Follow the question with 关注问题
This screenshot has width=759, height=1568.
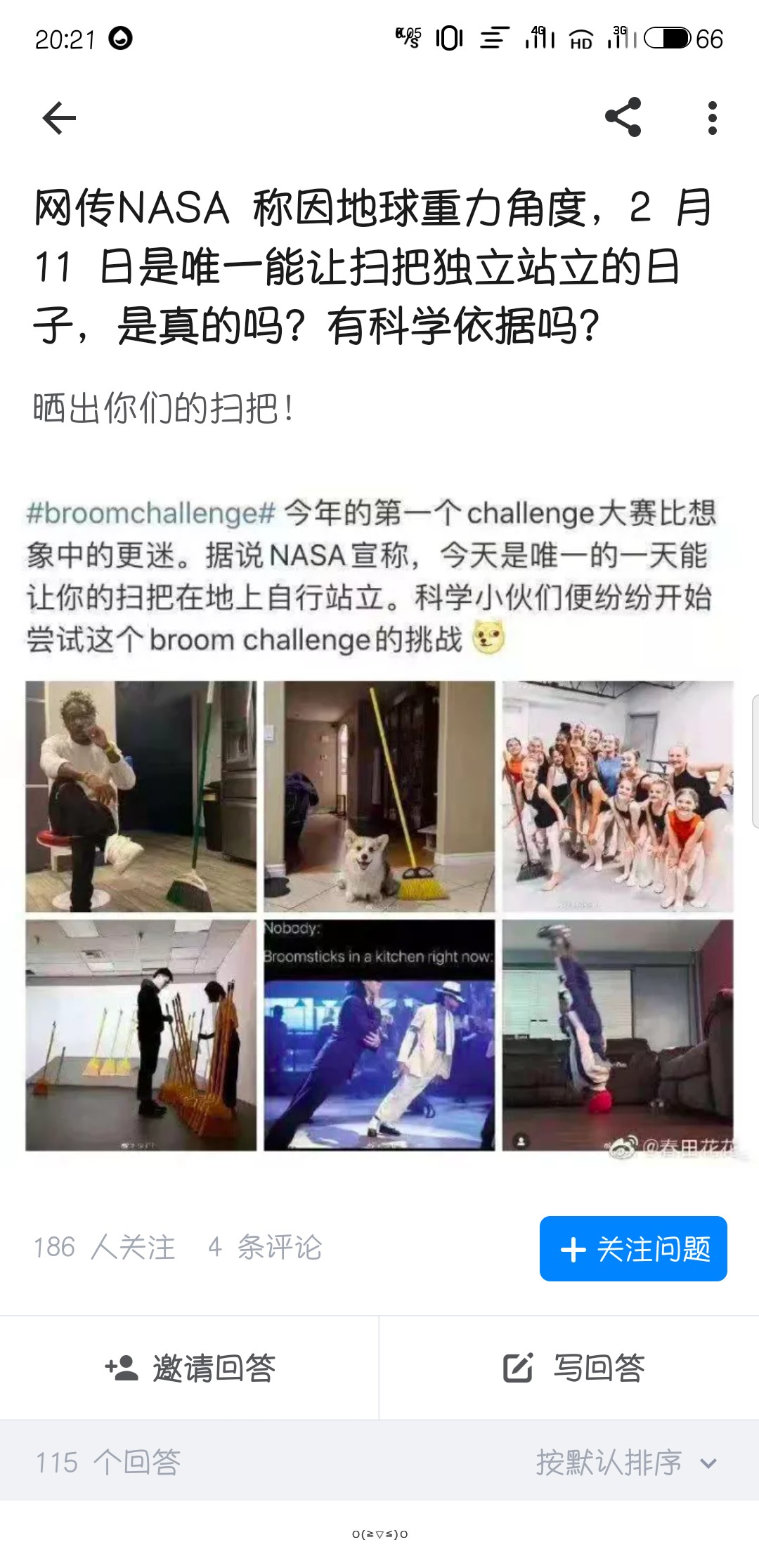[633, 1248]
